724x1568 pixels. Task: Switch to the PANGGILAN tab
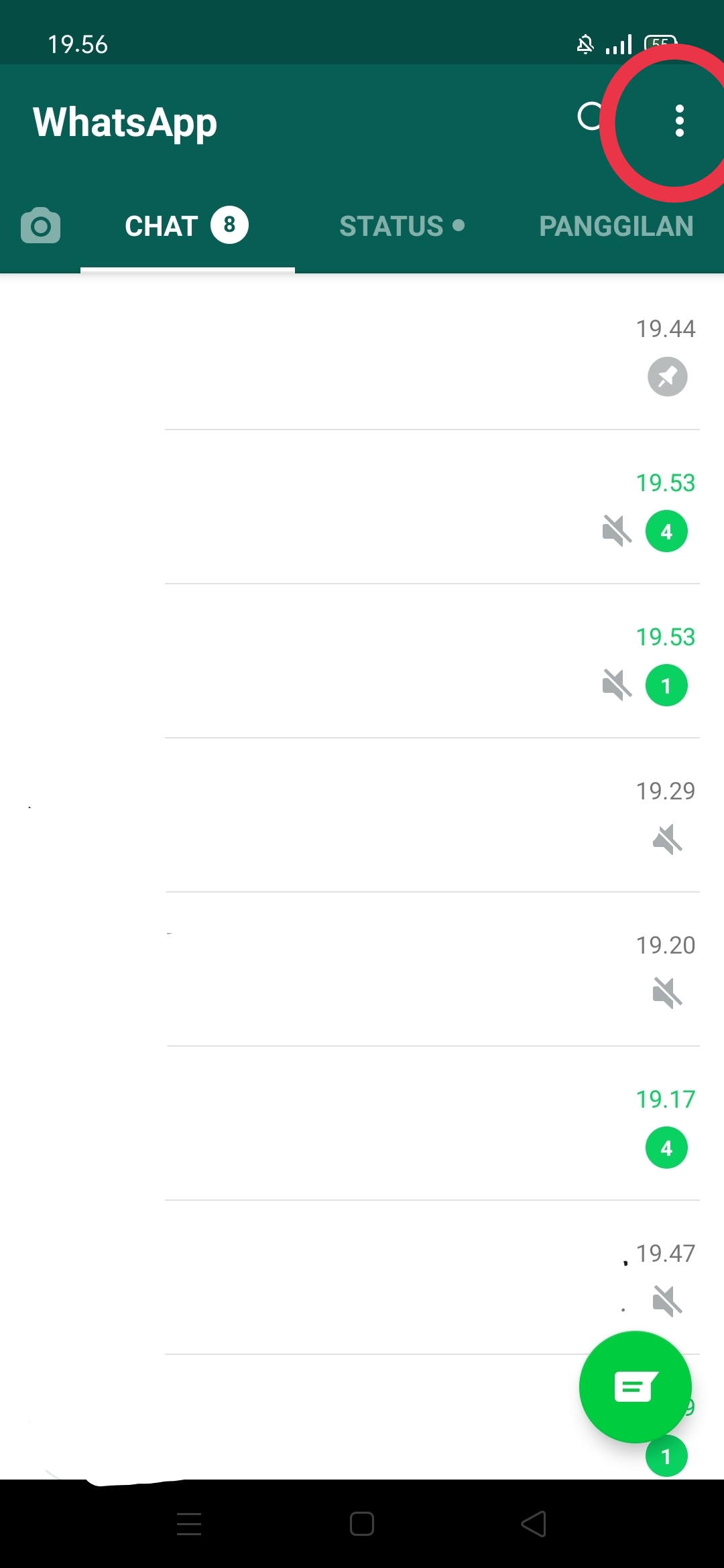coord(616,226)
